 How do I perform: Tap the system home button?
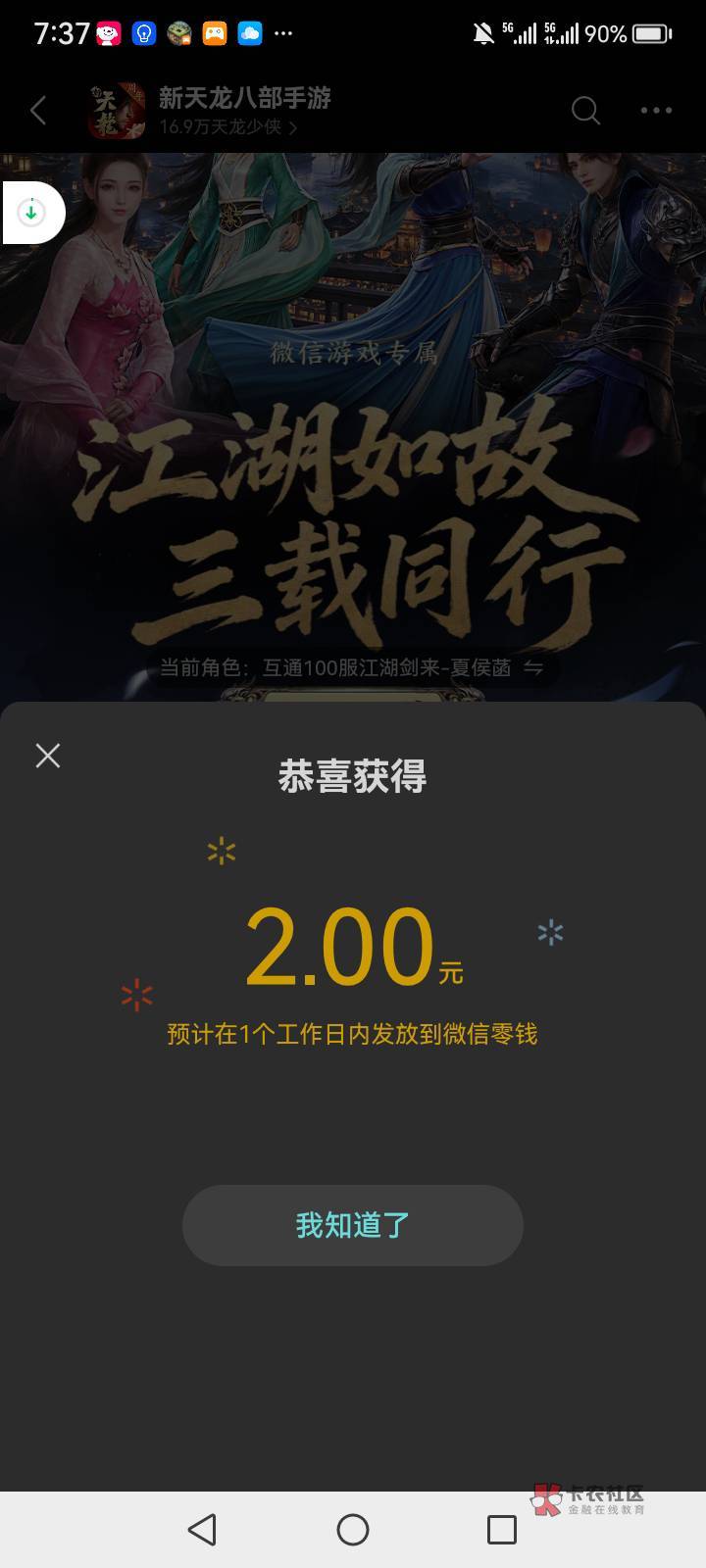point(353,1530)
